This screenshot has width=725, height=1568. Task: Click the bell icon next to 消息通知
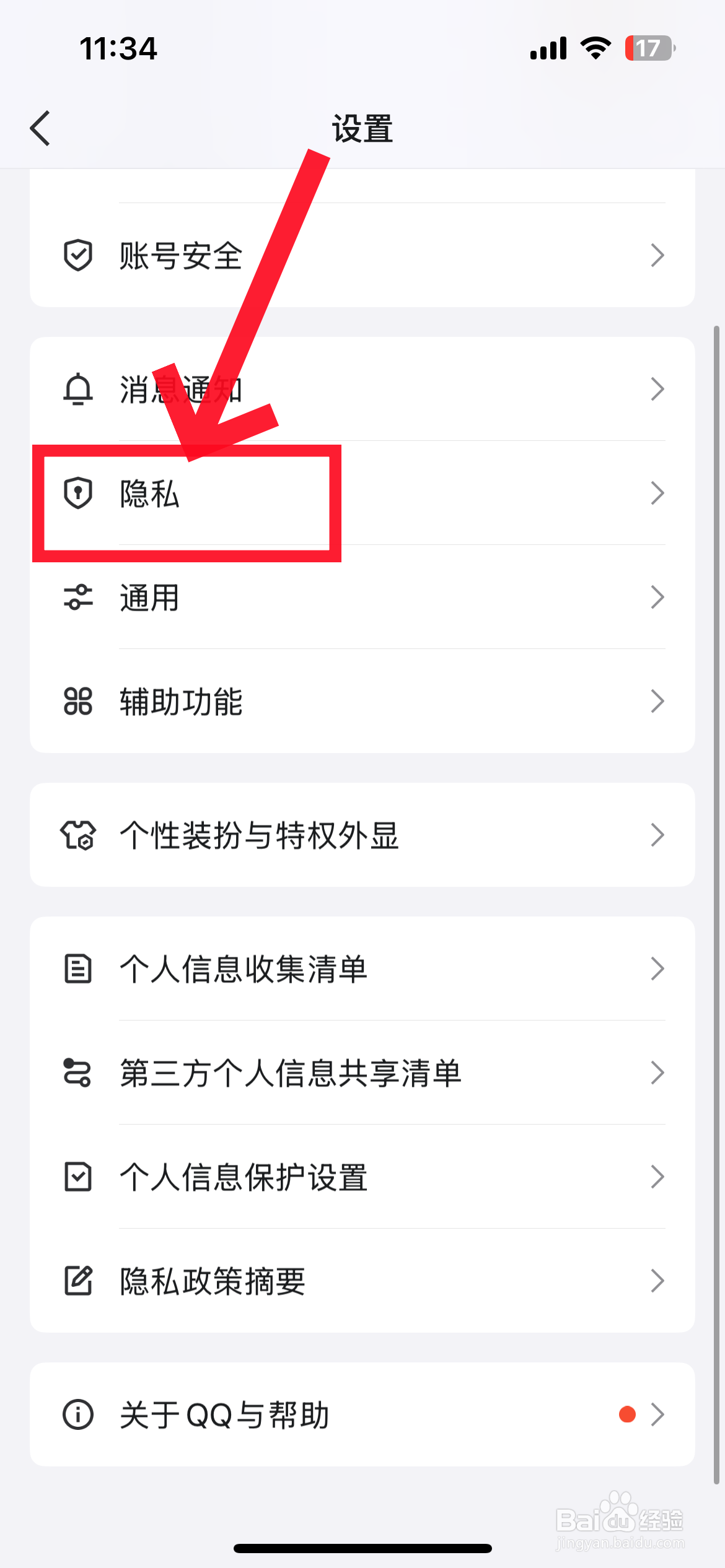click(x=77, y=389)
